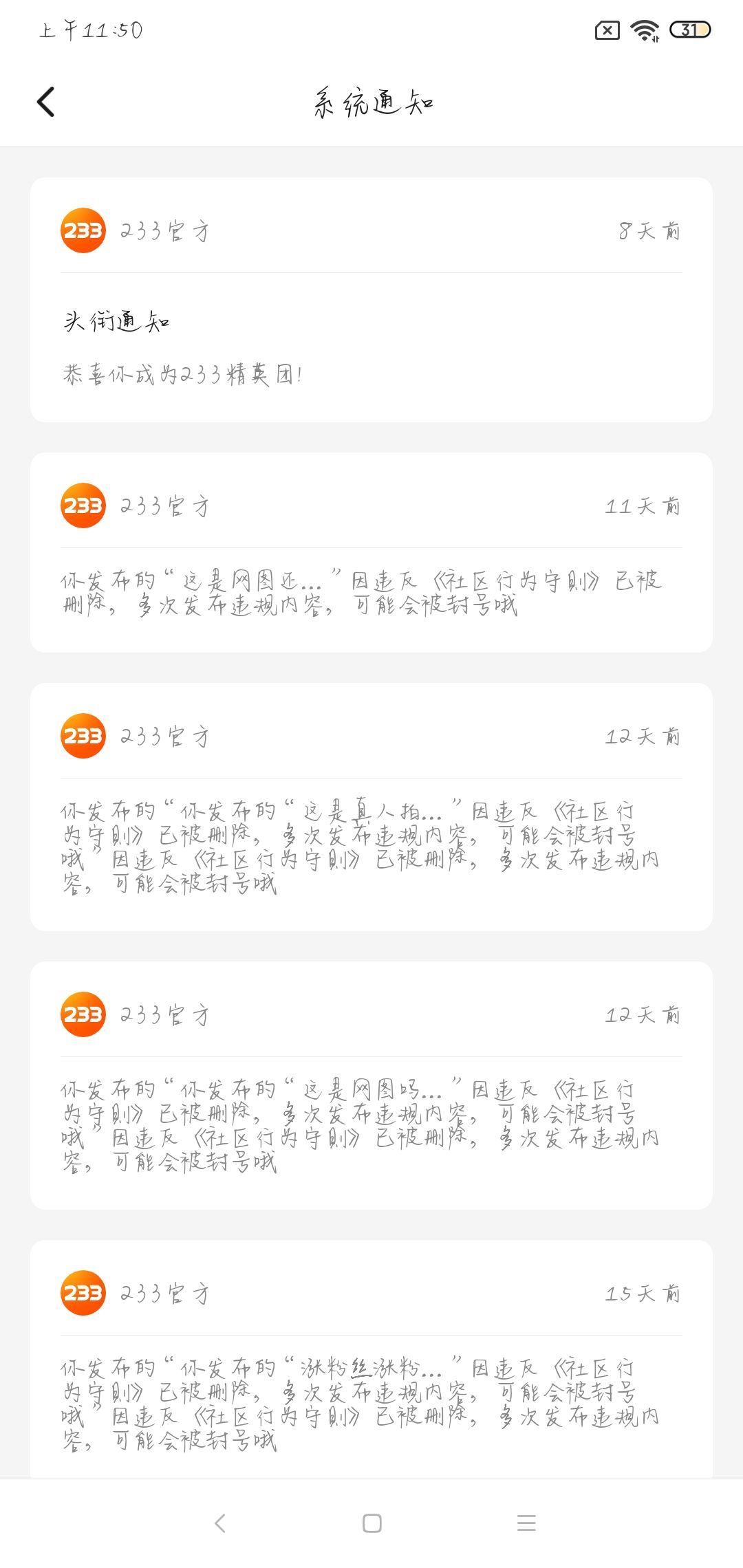Image resolution: width=743 pixels, height=1568 pixels.
Task: Go back from 系统通知 page
Action: (45, 102)
